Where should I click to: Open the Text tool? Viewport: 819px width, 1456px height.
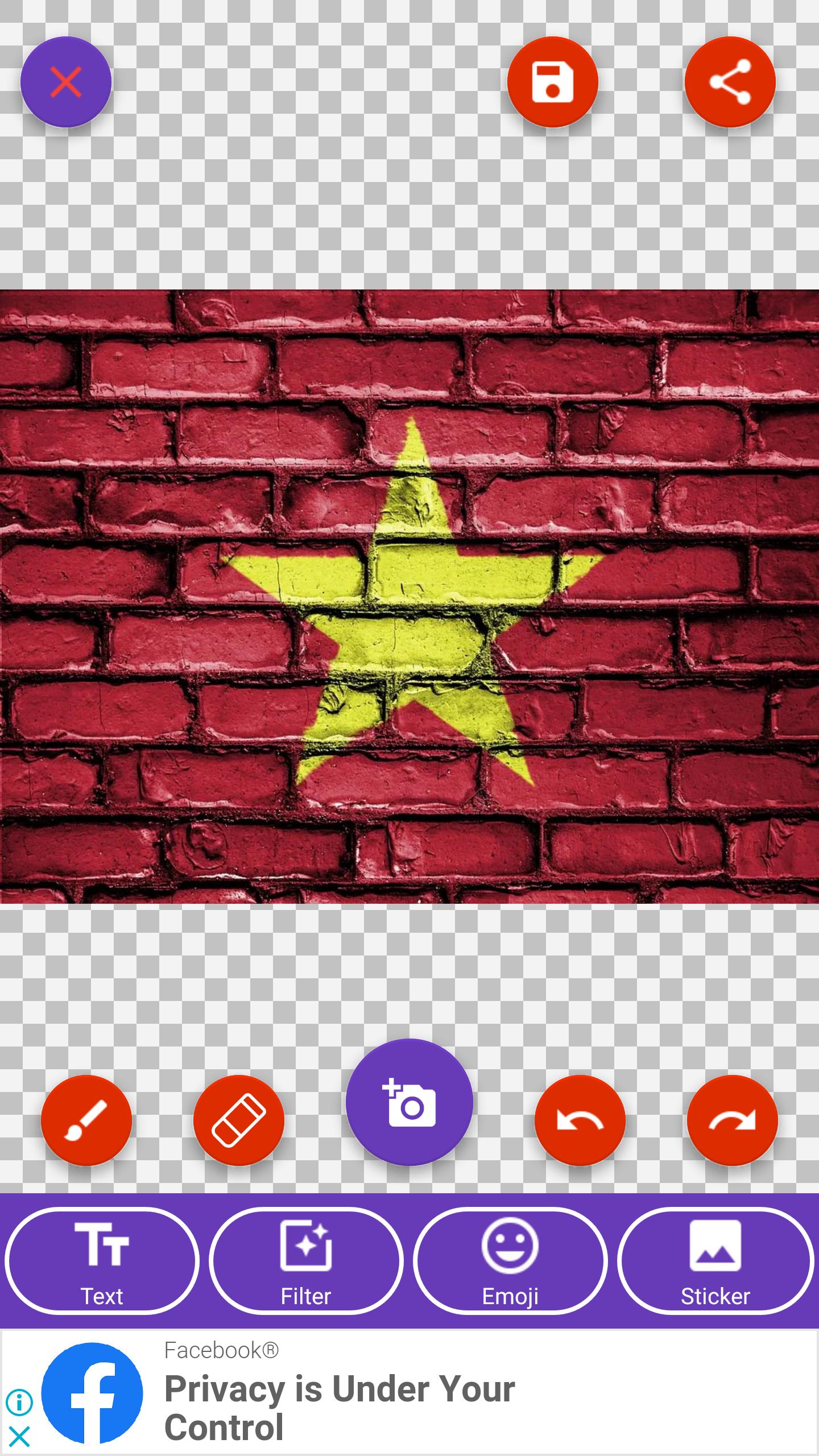pos(102,1261)
